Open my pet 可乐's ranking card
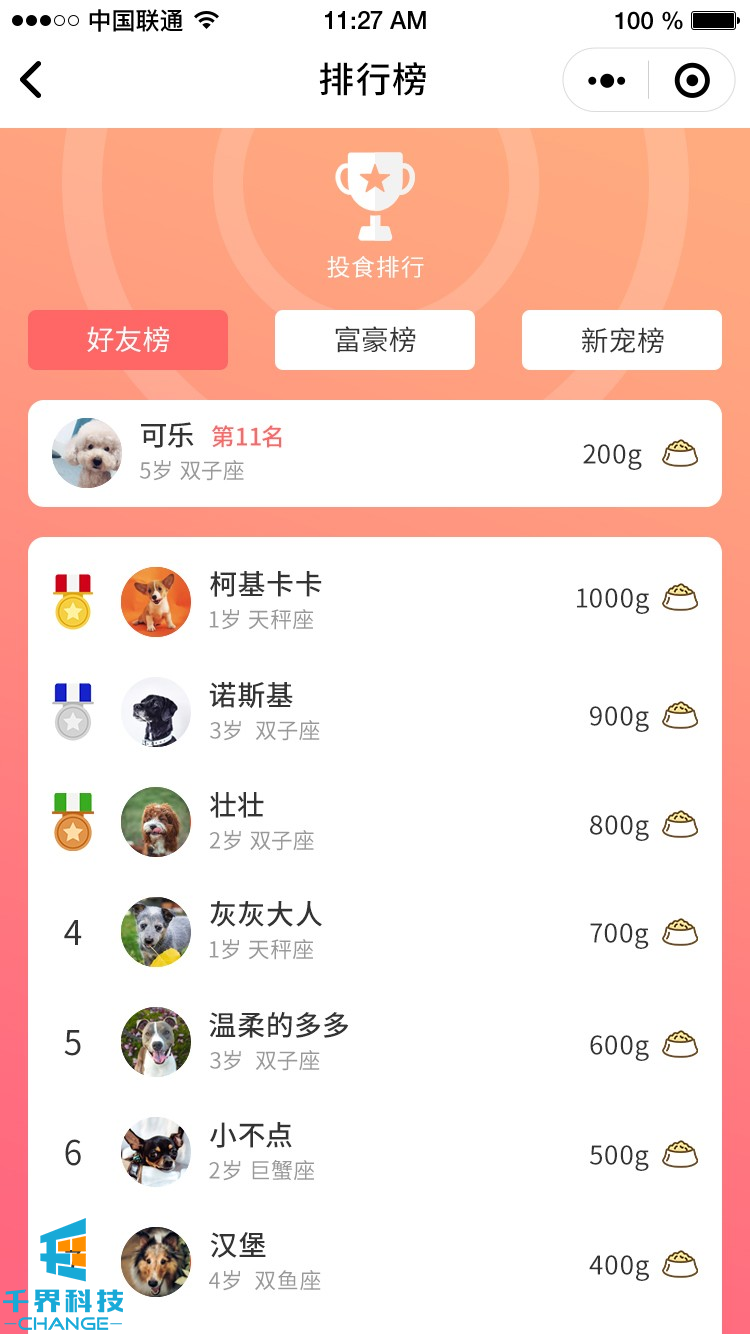Screen dimensions: 750x1334 point(375,453)
